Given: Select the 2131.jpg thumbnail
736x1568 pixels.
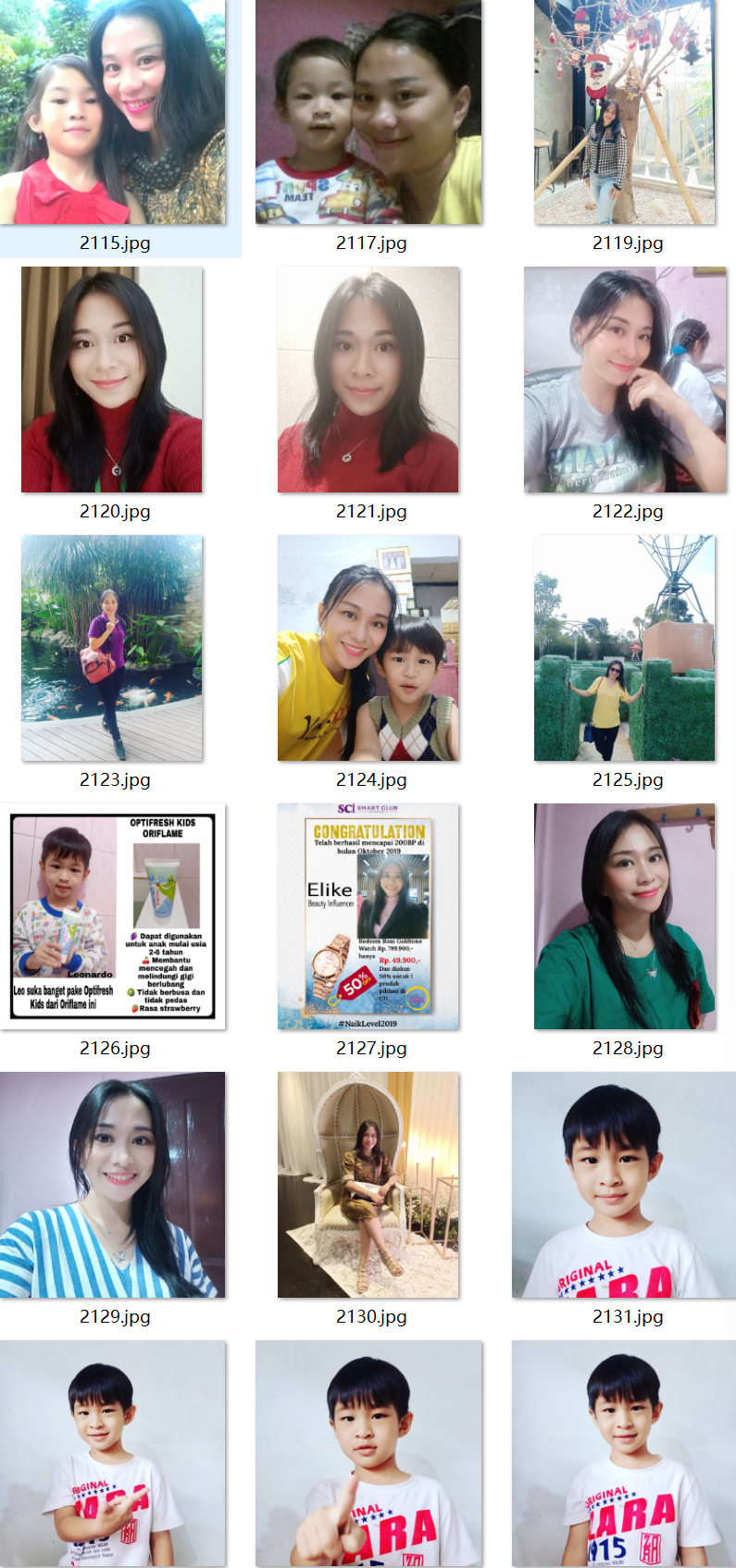Looking at the screenshot, I should [625, 1185].
